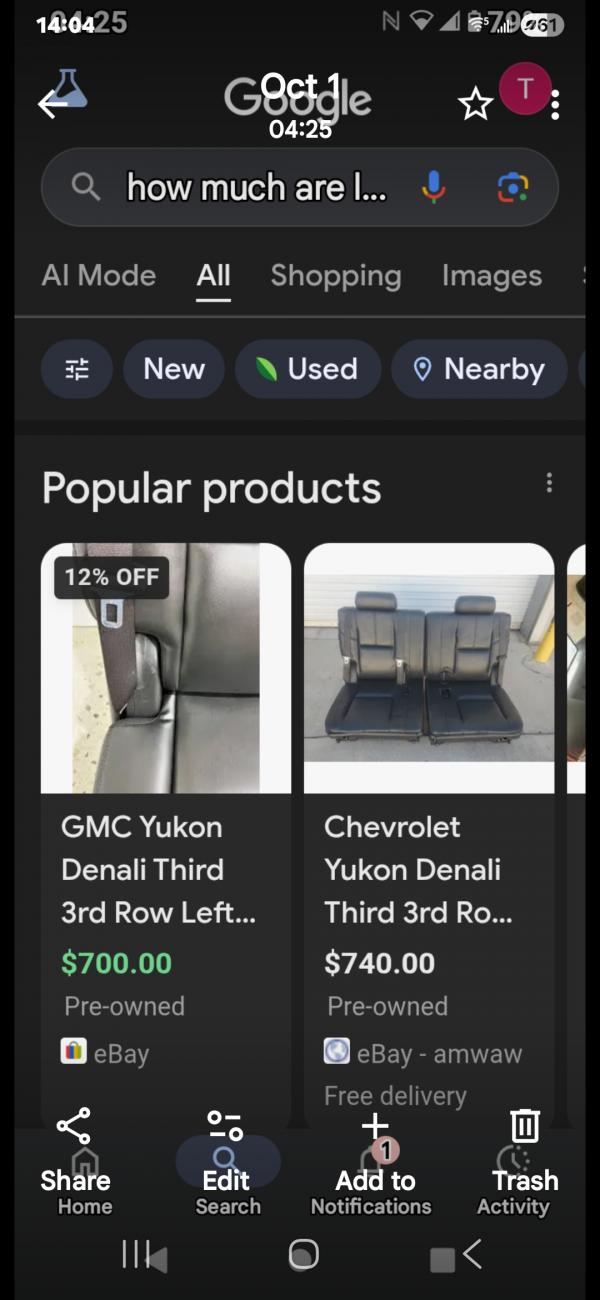Edit this screenshot
Image resolution: width=600 pixels, height=1300 pixels.
tap(226, 1150)
